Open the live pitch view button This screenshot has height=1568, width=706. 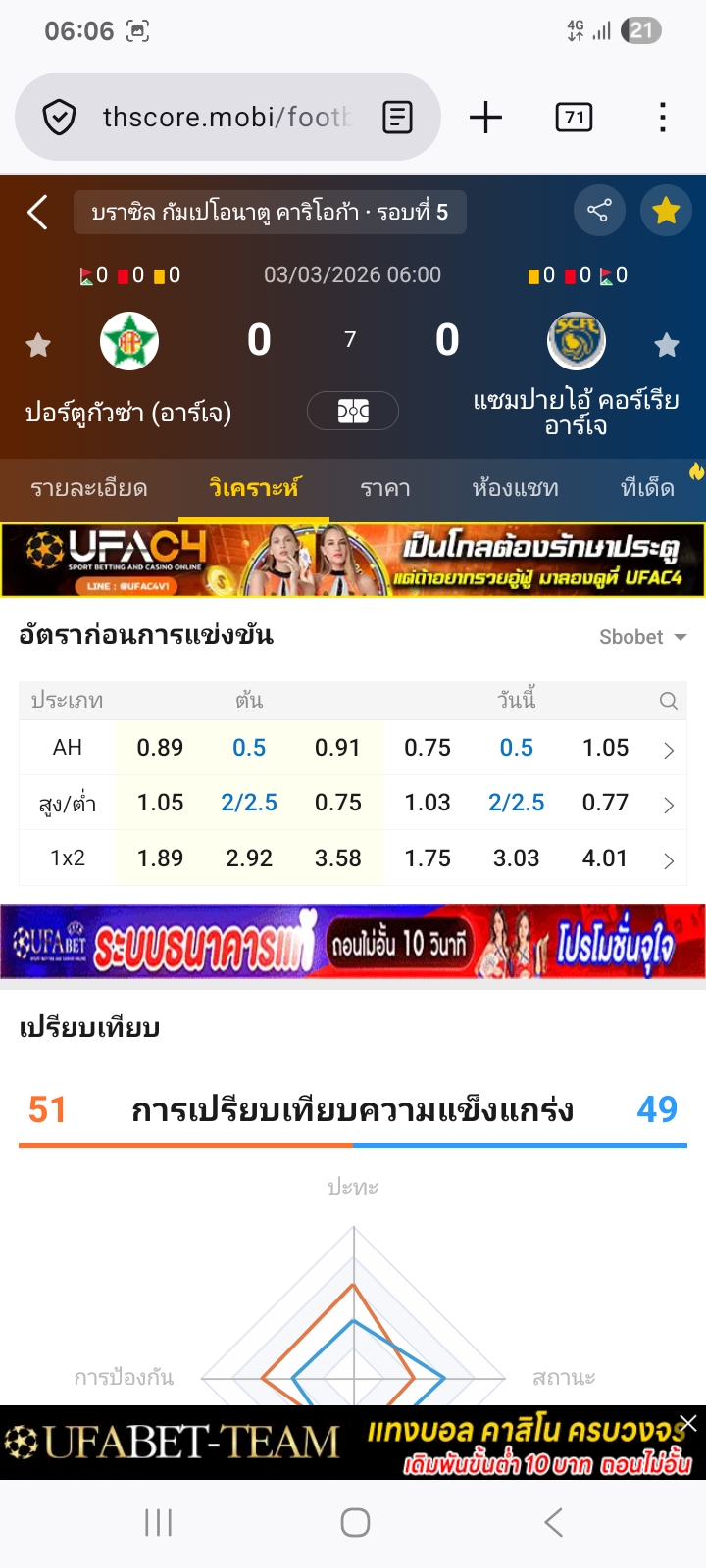353,411
